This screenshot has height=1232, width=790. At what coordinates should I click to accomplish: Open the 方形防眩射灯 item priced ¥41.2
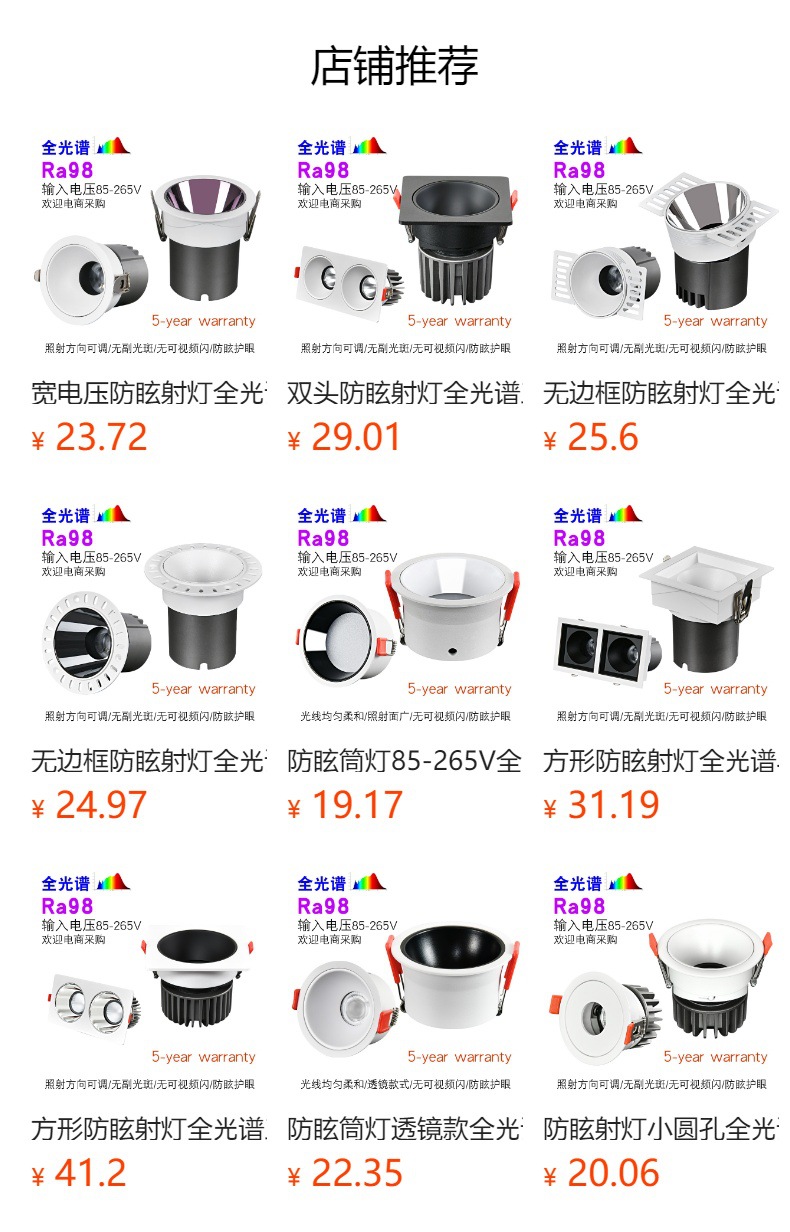pos(149,981)
